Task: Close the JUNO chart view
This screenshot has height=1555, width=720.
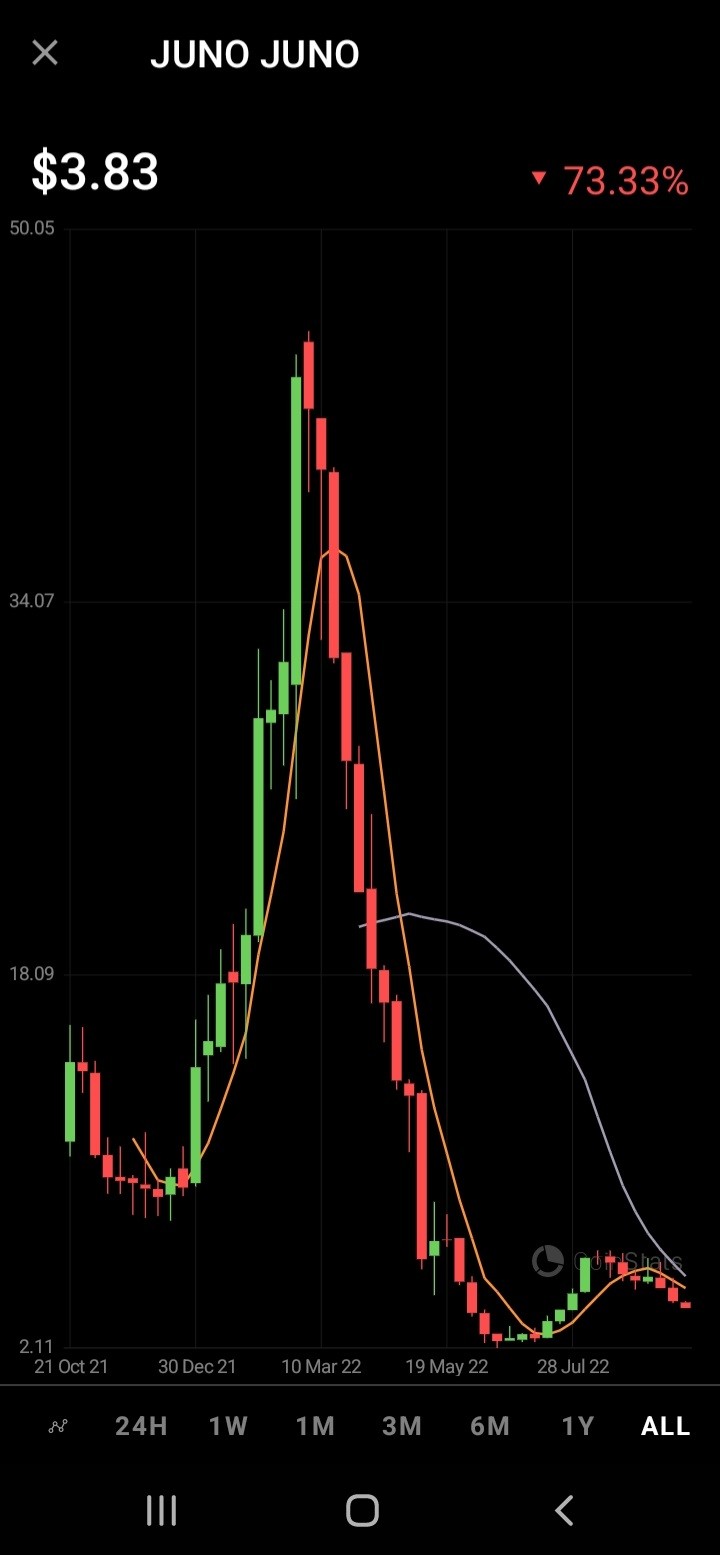Action: [x=45, y=53]
